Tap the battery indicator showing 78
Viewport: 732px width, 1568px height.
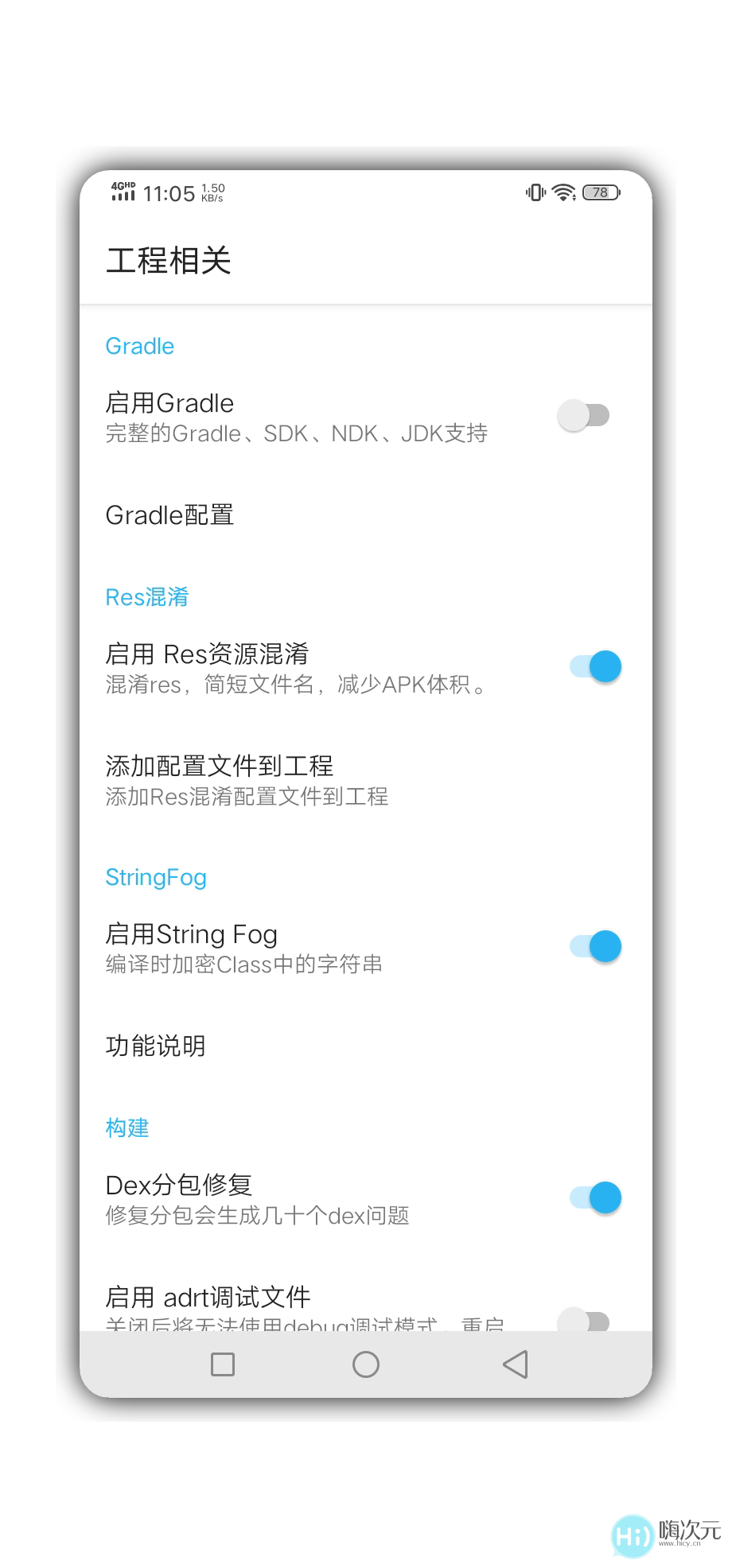click(600, 192)
